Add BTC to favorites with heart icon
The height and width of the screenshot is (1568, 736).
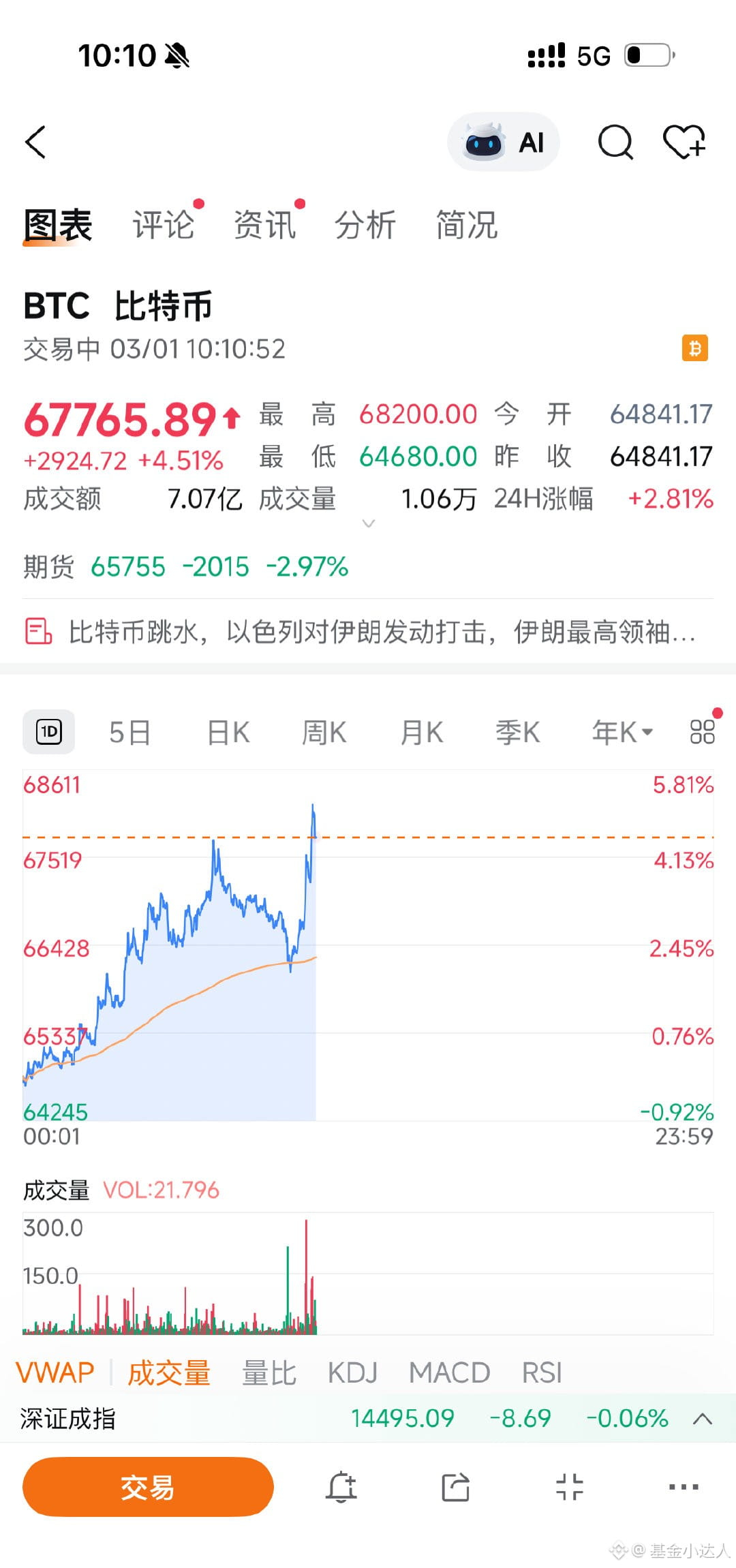(684, 142)
